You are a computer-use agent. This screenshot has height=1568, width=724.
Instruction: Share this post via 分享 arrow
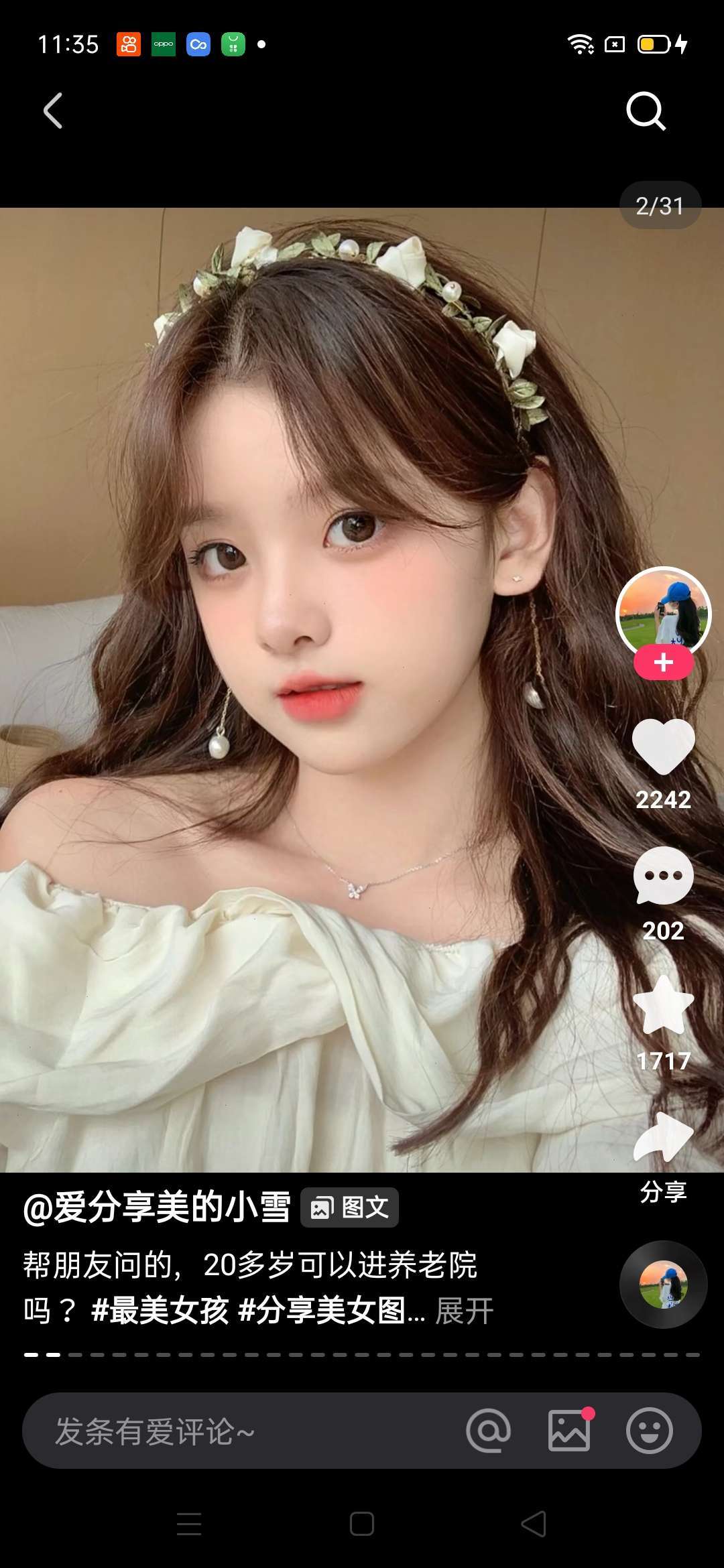click(x=663, y=1137)
